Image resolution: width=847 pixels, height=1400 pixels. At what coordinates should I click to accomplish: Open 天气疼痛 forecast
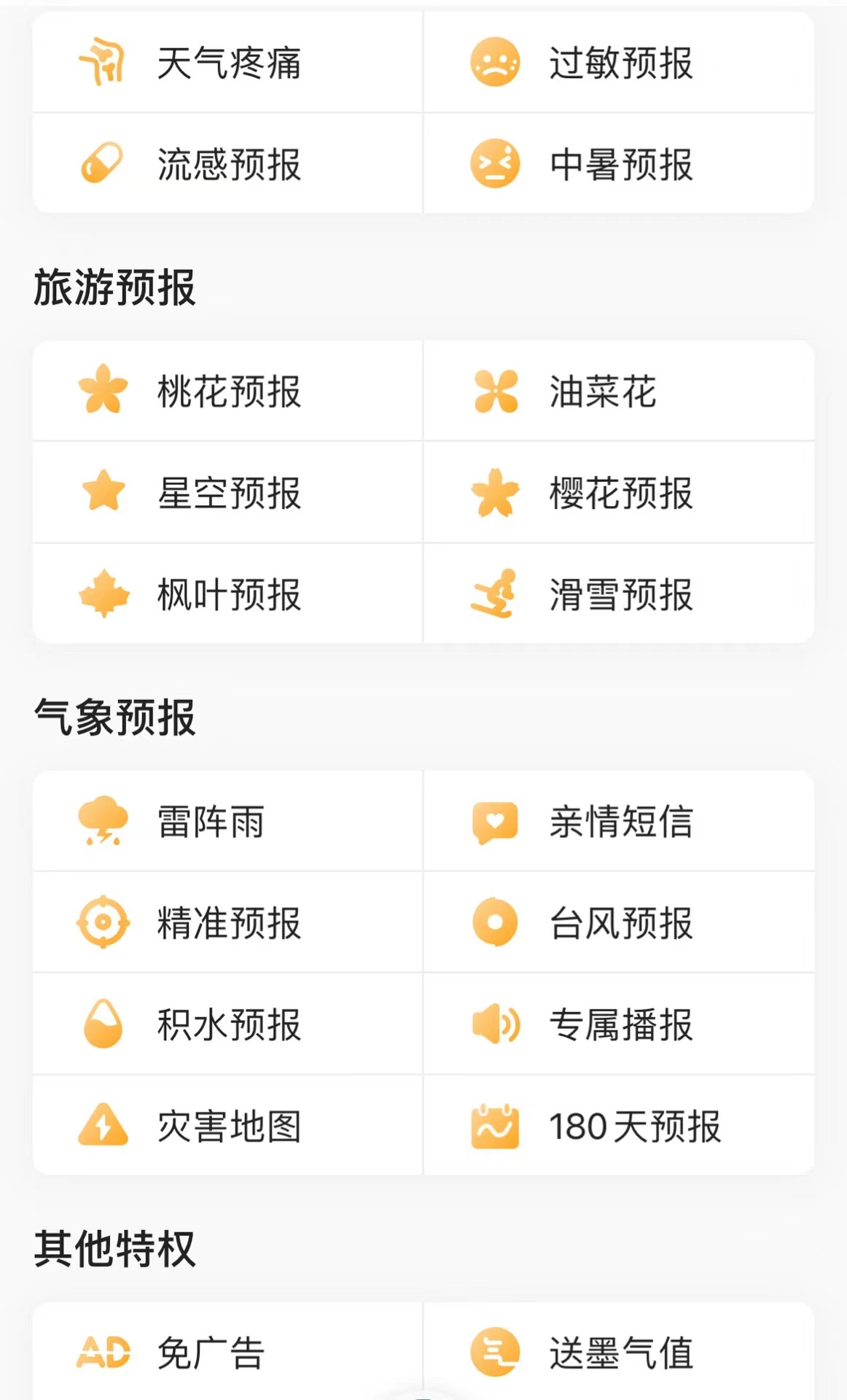click(227, 63)
